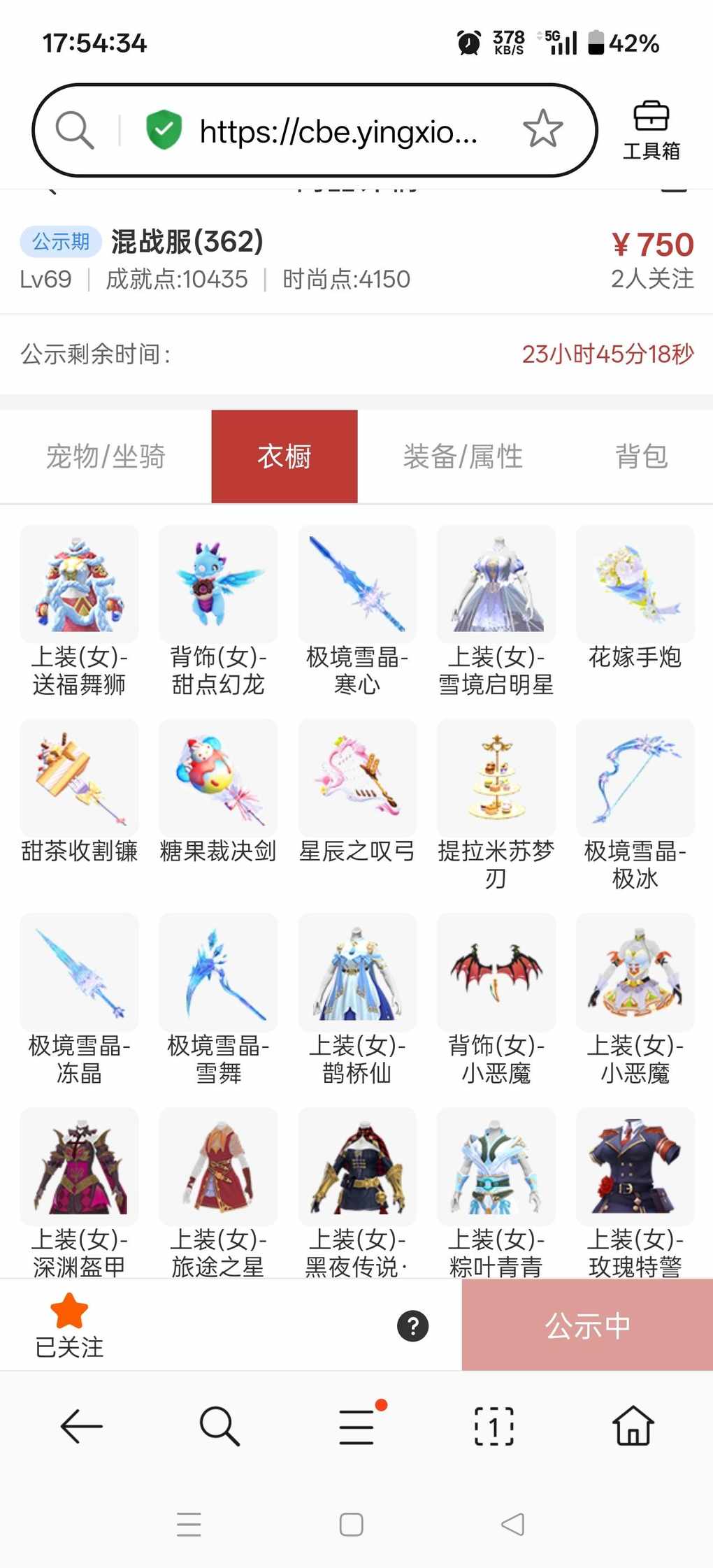
Task: Open the browser menu with red dot
Action: click(x=358, y=1426)
